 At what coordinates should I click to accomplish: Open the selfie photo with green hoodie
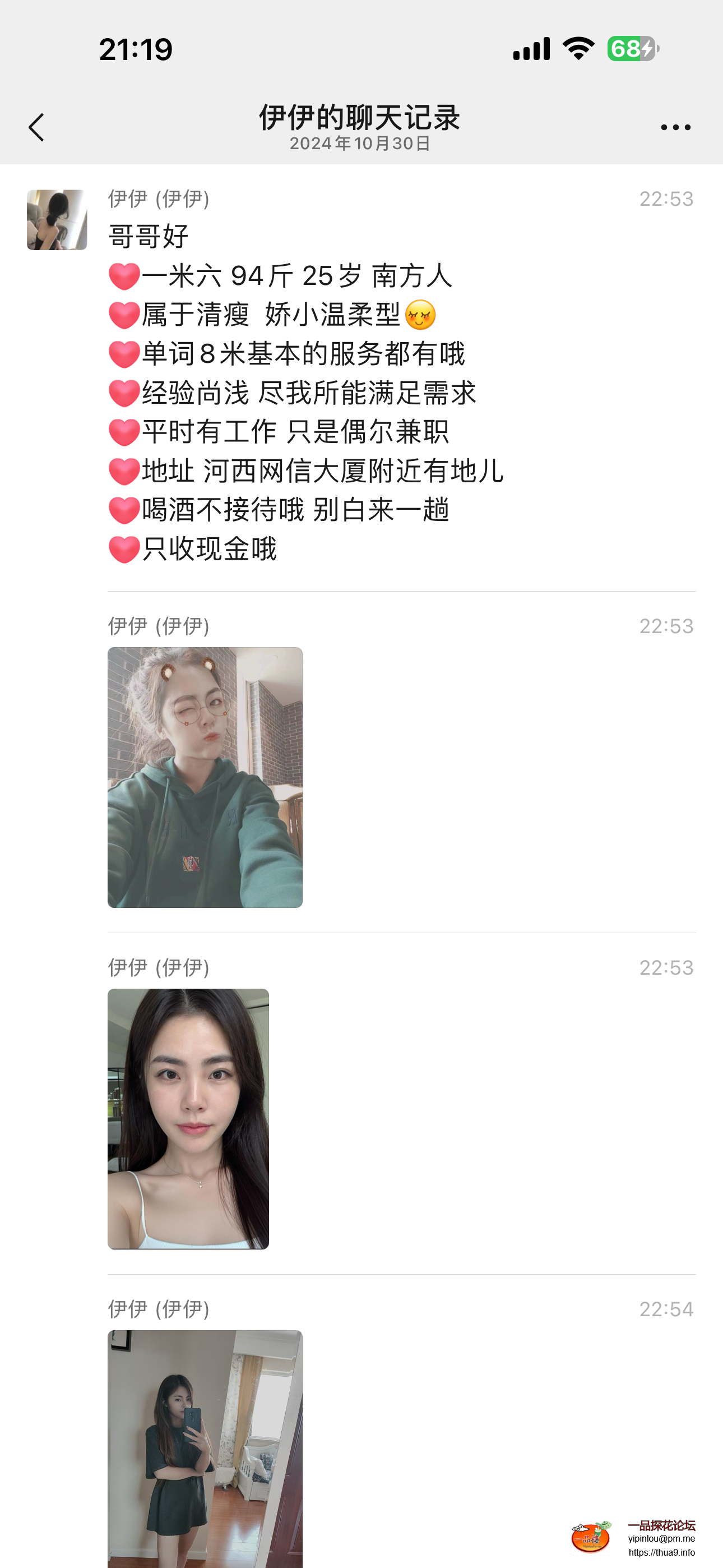pyautogui.click(x=205, y=777)
